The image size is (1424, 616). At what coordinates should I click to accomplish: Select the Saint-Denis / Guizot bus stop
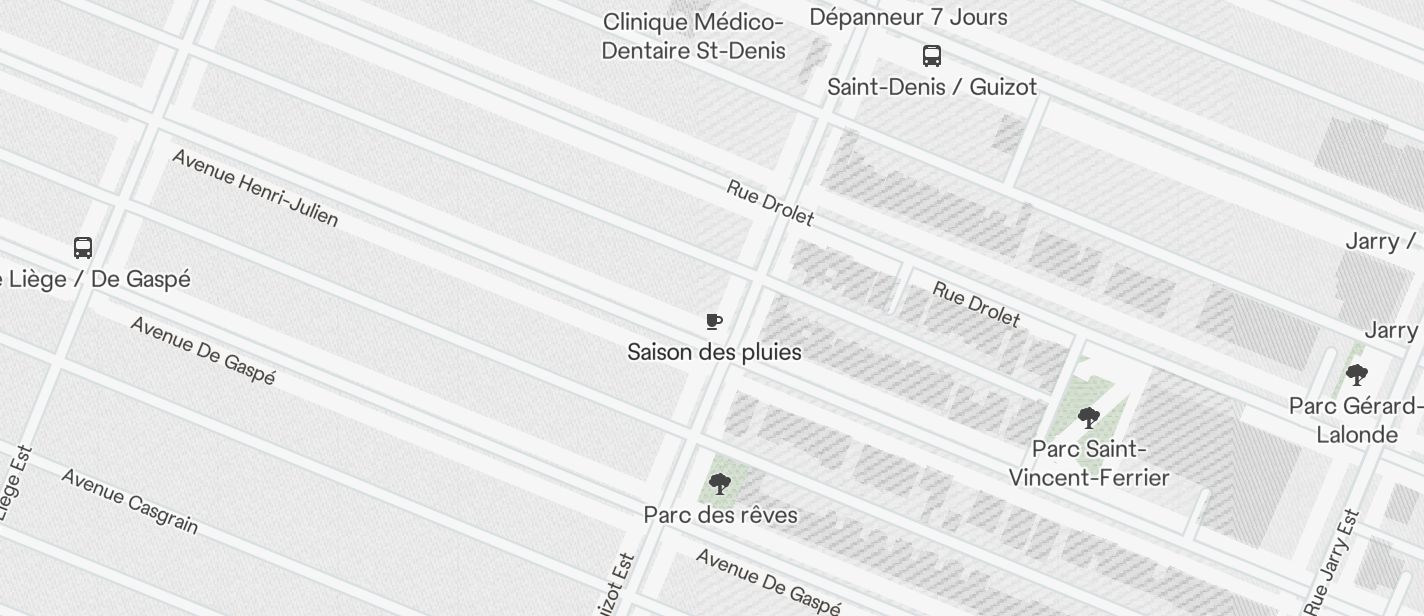[931, 56]
